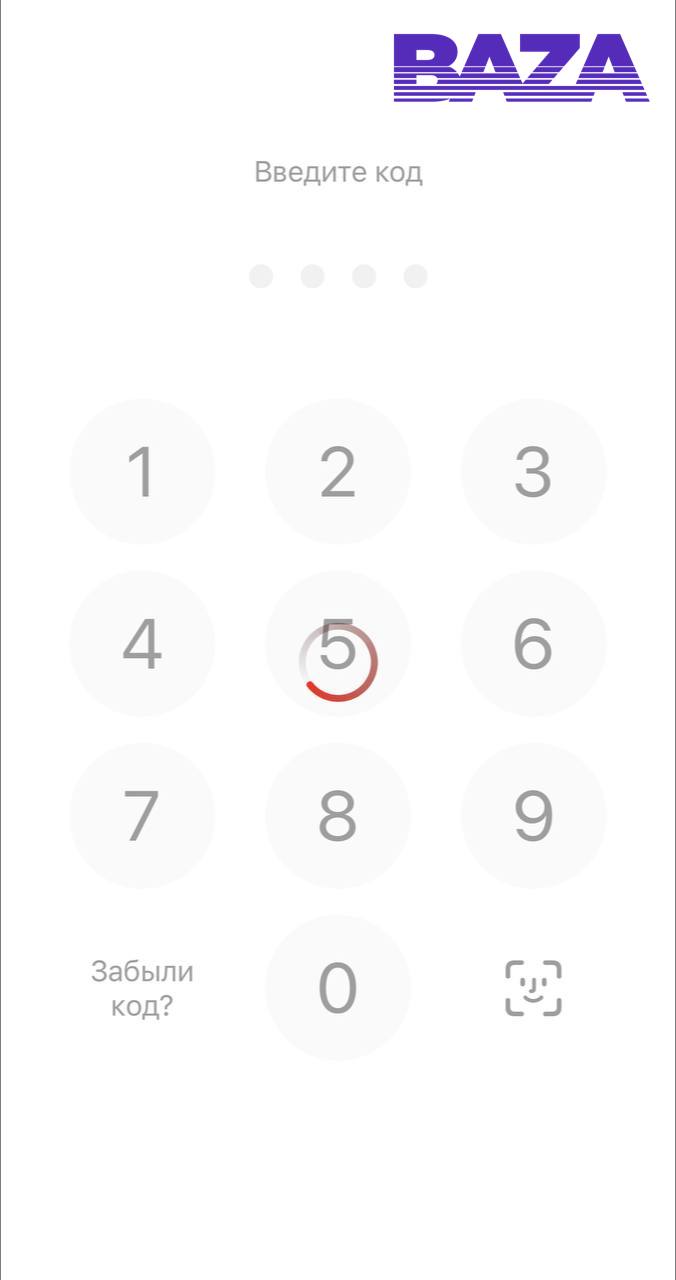Enter digit 1 on the keypad
Image resolution: width=676 pixels, height=1280 pixels.
[x=142, y=471]
